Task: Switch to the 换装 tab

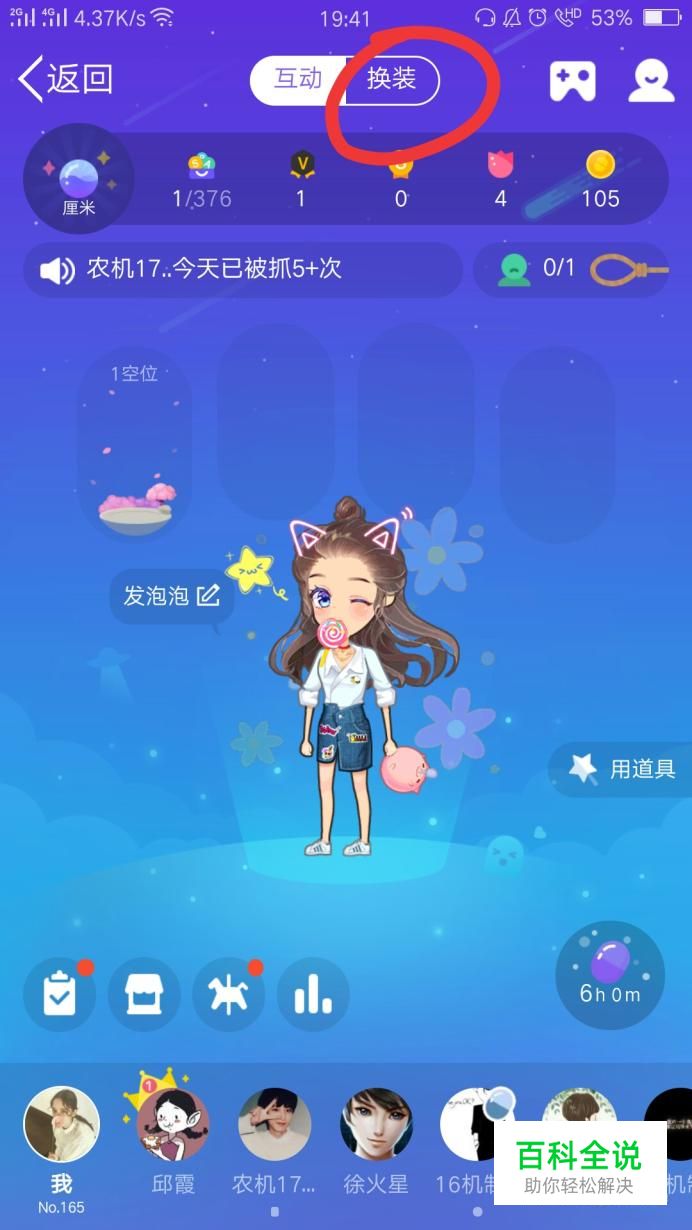Action: pyautogui.click(x=391, y=80)
